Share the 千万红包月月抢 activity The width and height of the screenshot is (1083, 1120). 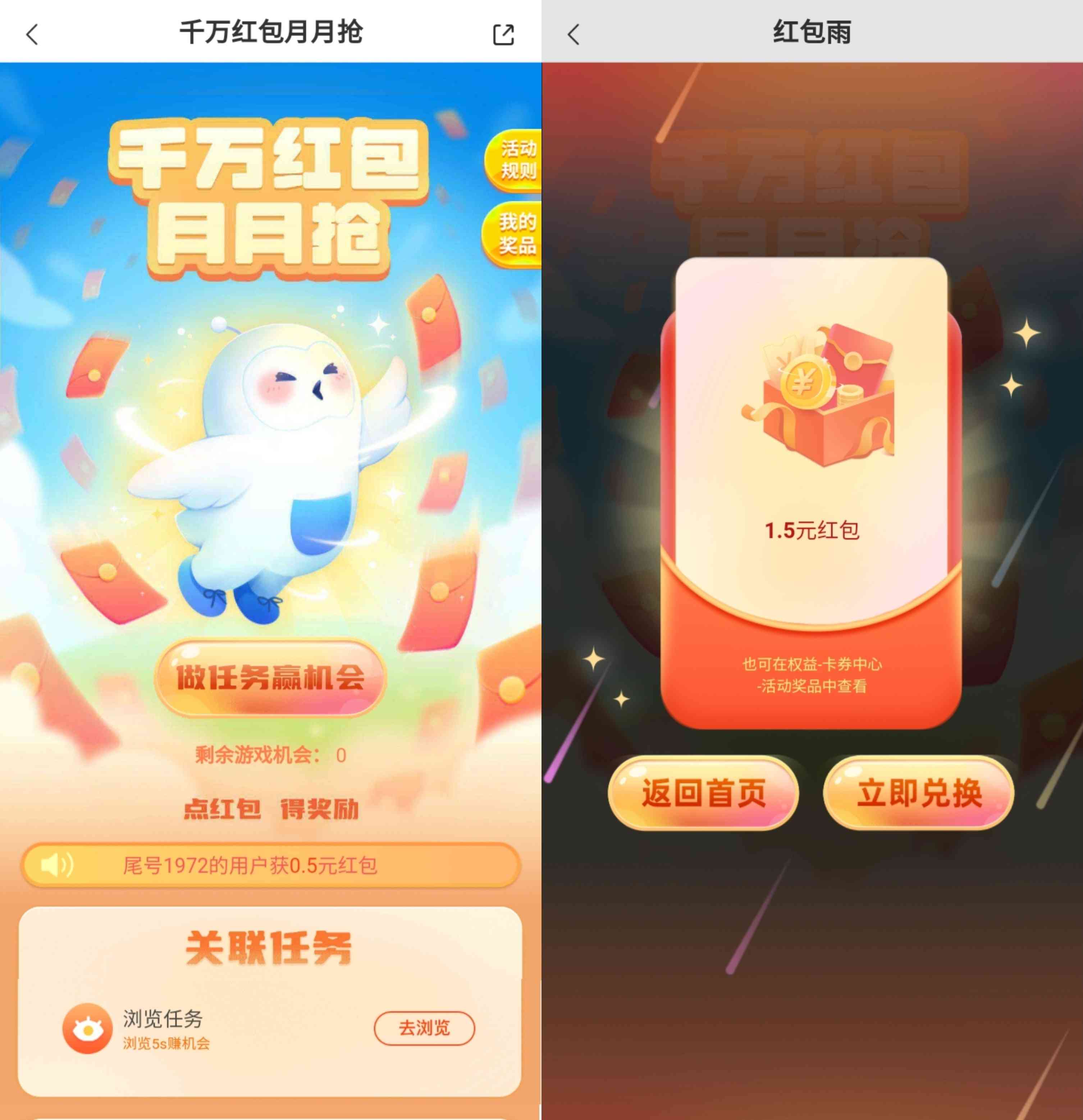pos(503,34)
